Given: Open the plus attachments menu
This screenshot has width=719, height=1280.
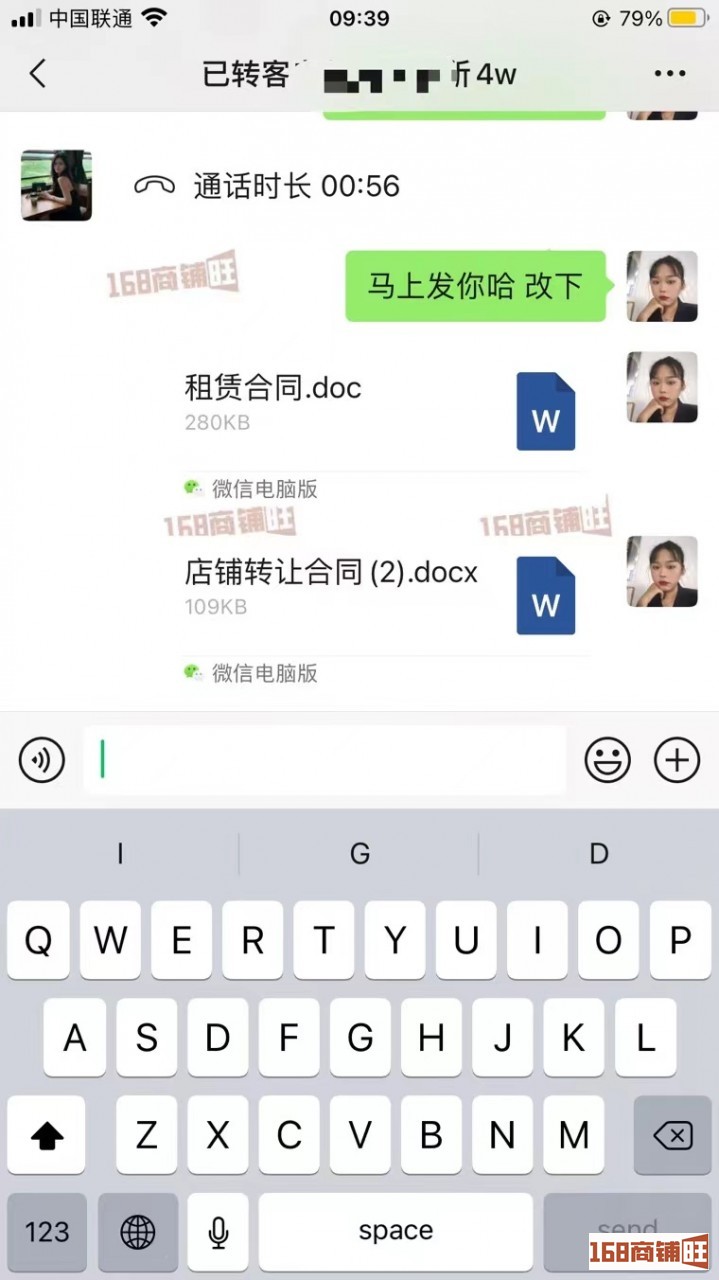Looking at the screenshot, I should click(677, 761).
